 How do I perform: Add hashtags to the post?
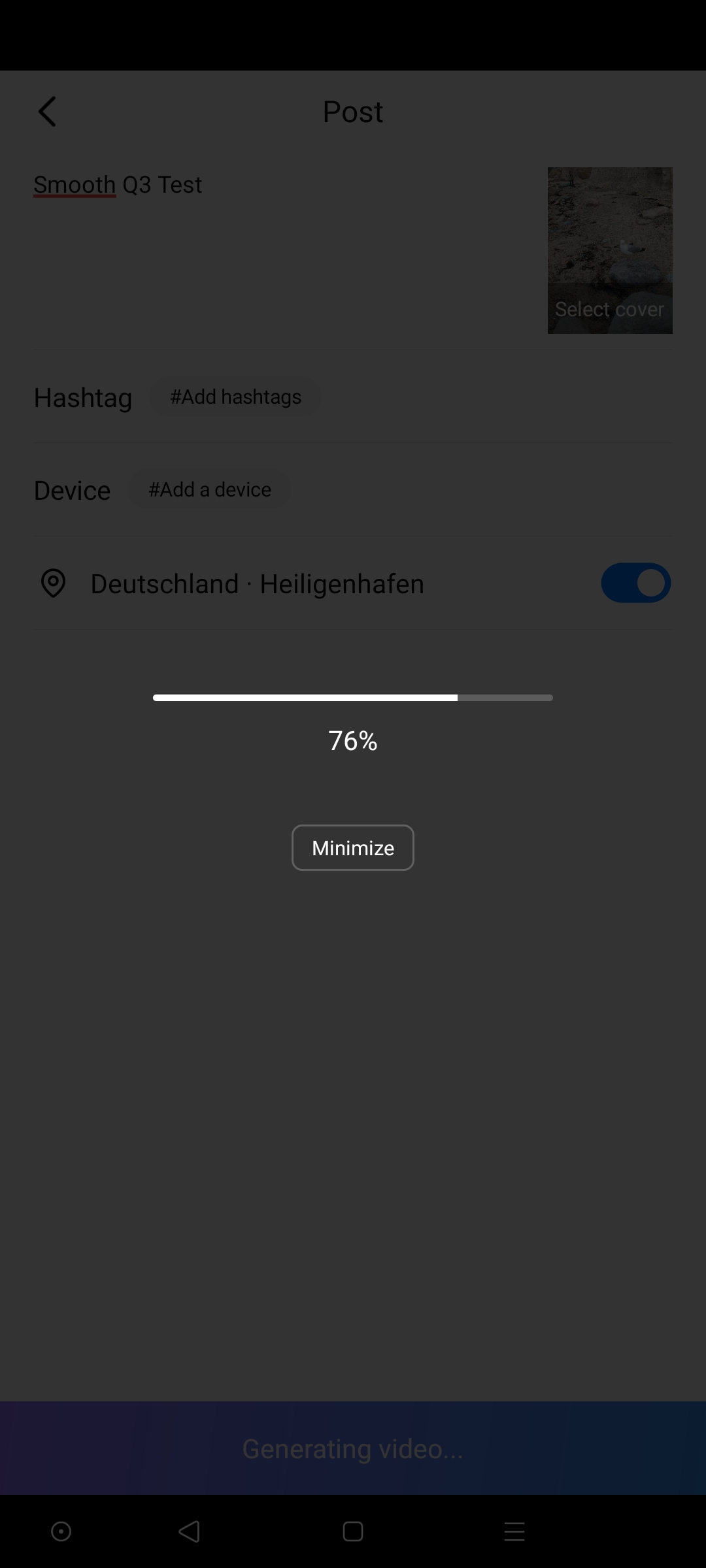coord(235,397)
